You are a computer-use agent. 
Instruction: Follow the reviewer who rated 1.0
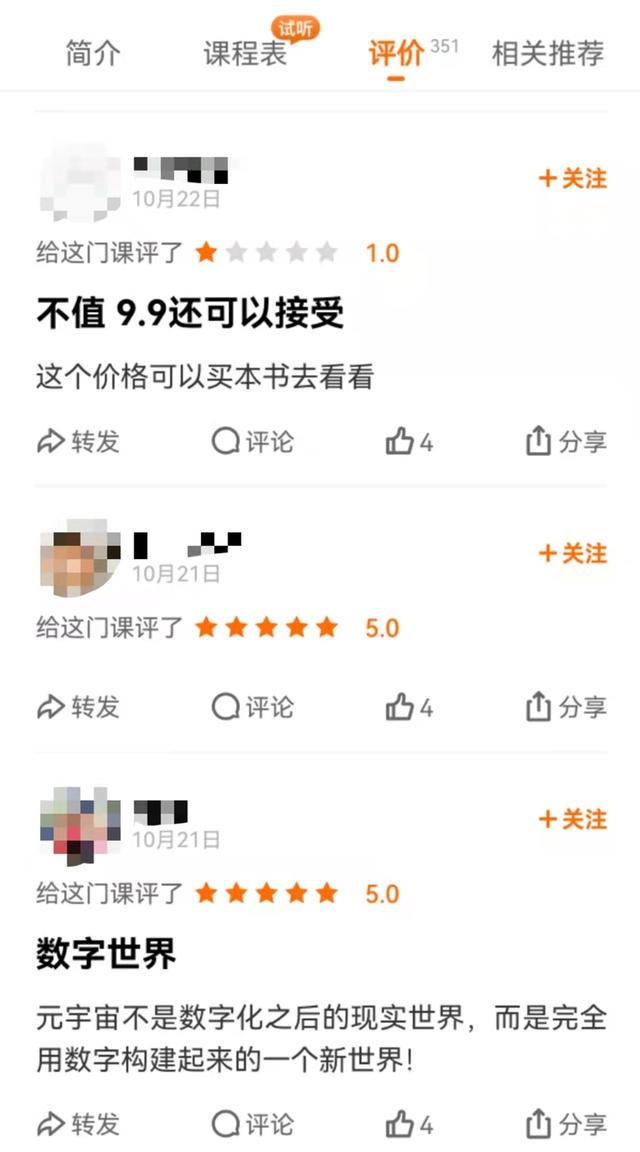tap(573, 178)
